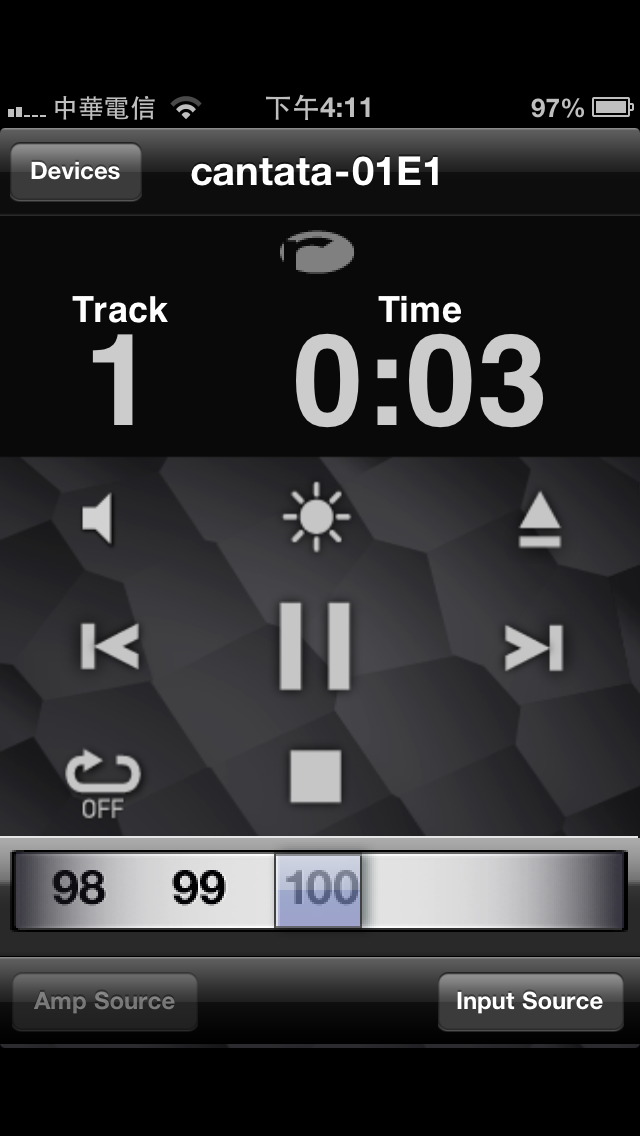Select volume level 98
Viewport: 640px width, 1136px height.
[x=78, y=888]
